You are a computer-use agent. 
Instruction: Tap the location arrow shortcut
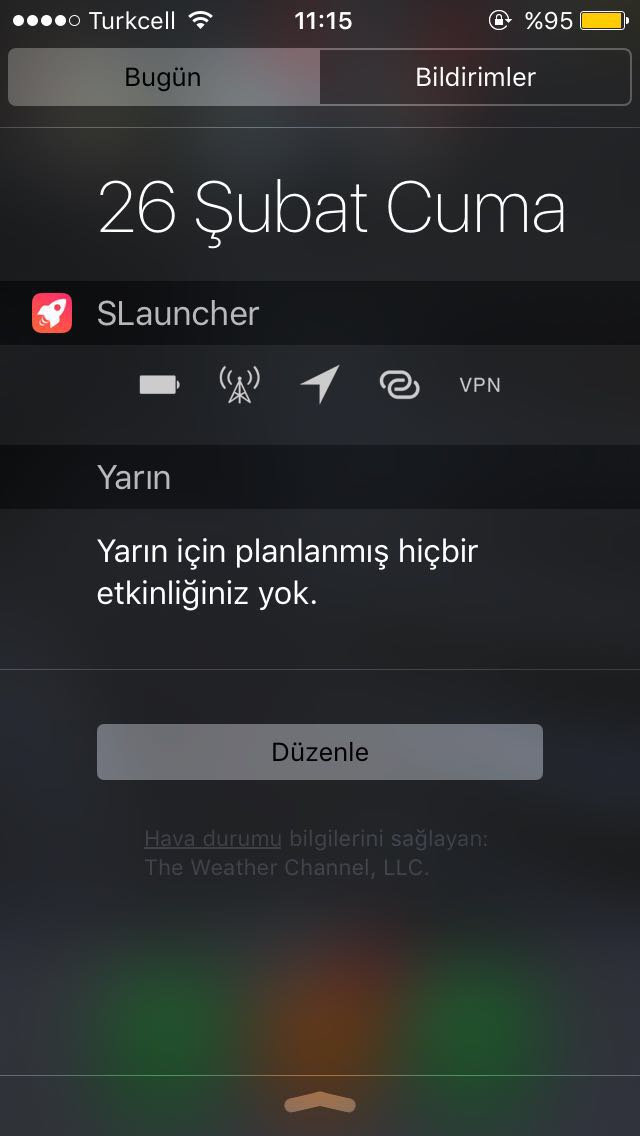320,385
